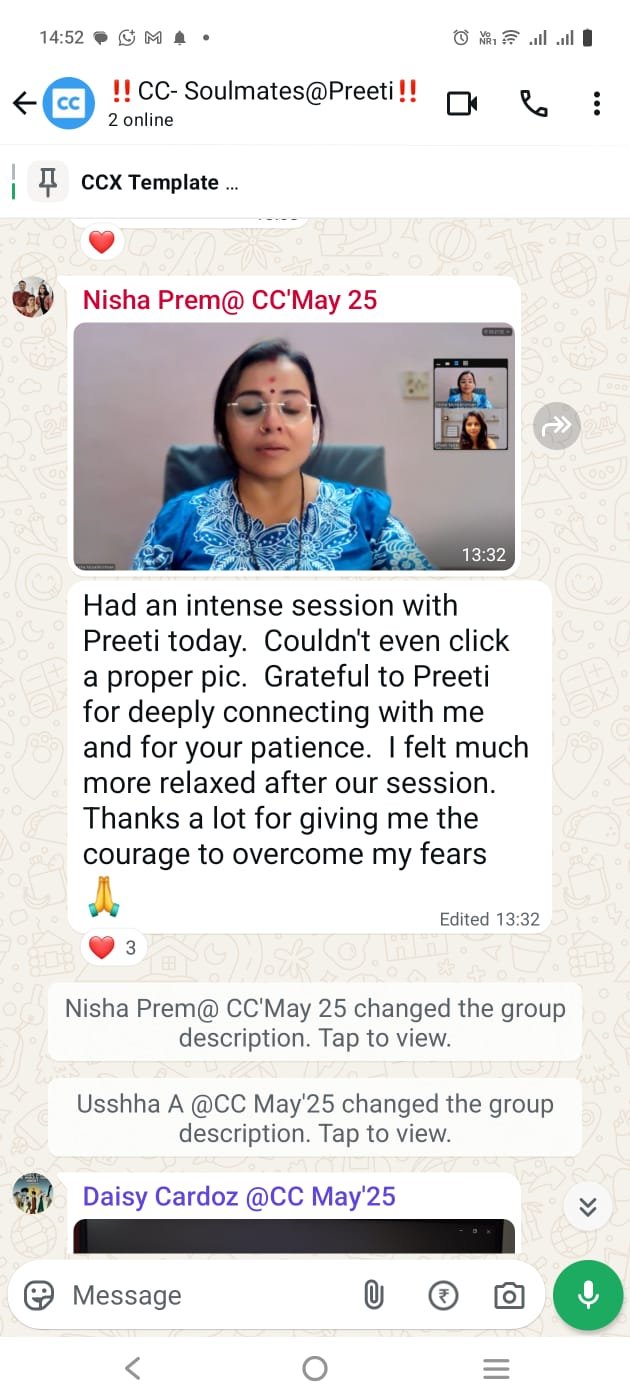The height and width of the screenshot is (1400, 630).
Task: Start a video call in the group
Action: pyautogui.click(x=461, y=103)
